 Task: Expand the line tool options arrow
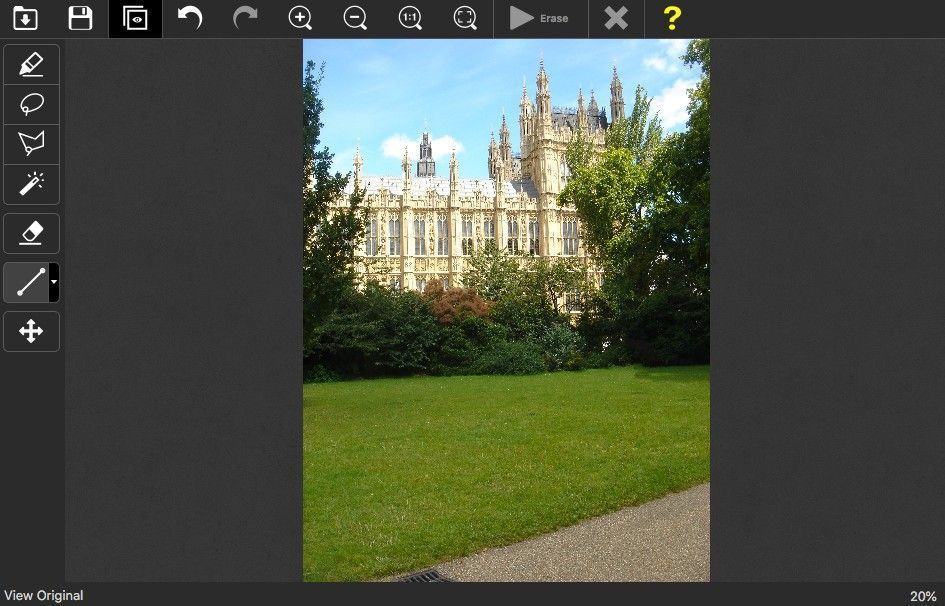[54, 283]
